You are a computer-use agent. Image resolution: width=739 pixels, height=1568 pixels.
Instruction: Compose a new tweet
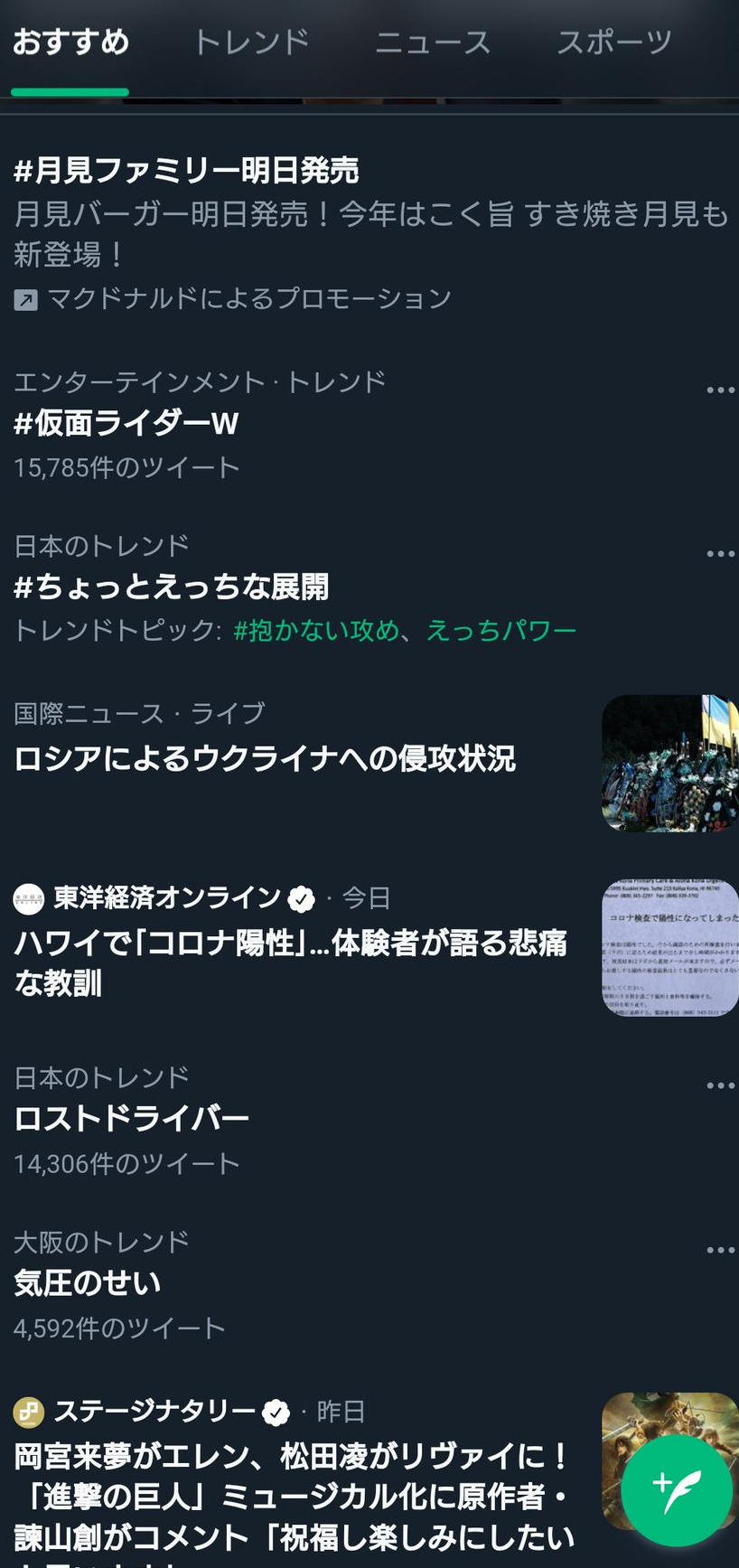pos(677,1491)
